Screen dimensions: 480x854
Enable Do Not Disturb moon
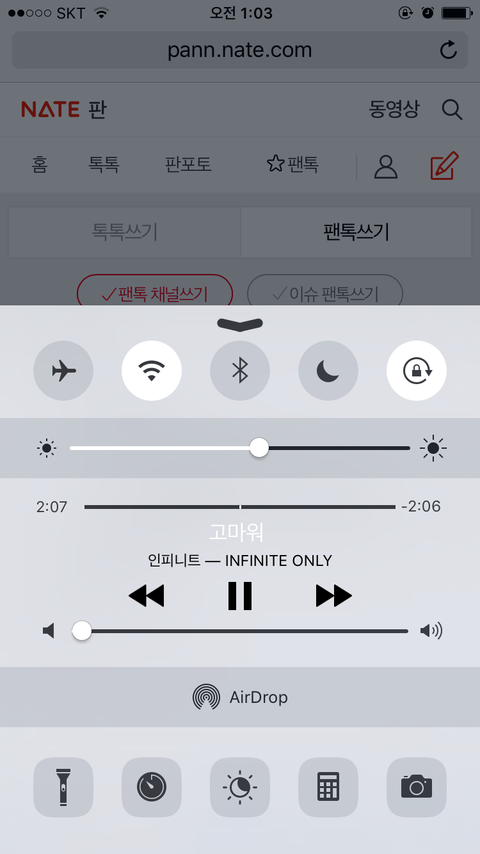tap(328, 371)
